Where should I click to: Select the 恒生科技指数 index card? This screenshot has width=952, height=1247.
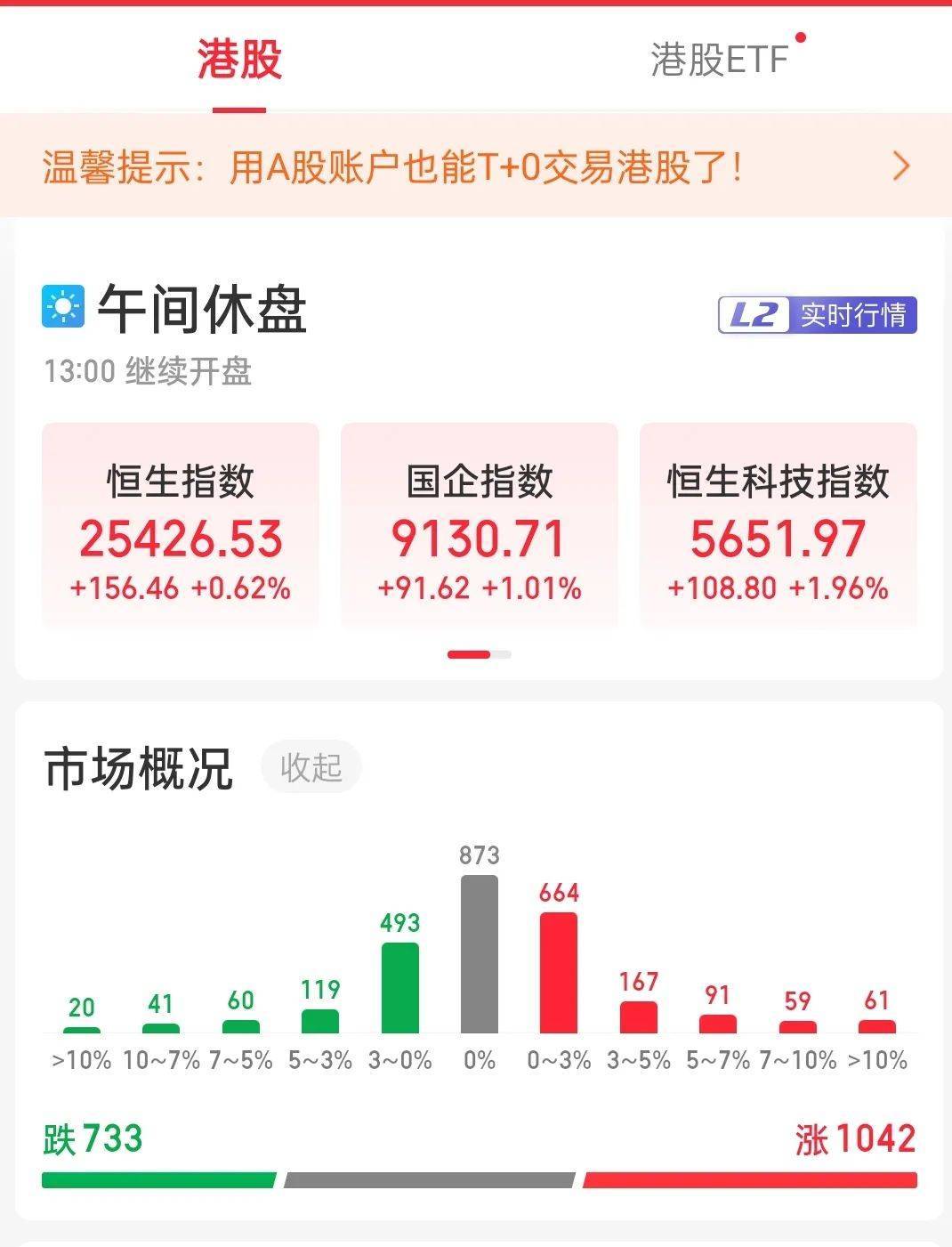(777, 525)
